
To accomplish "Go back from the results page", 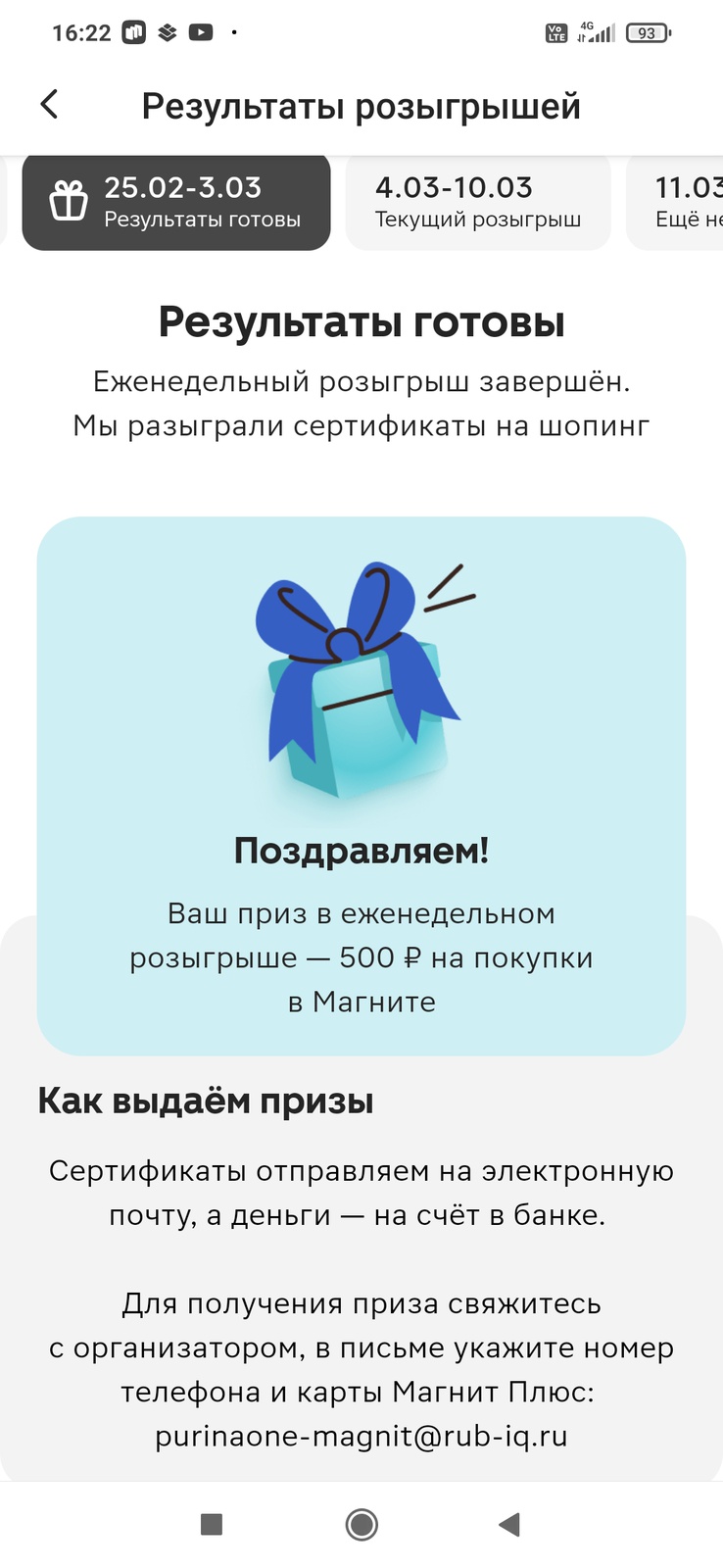I will click(50, 105).
